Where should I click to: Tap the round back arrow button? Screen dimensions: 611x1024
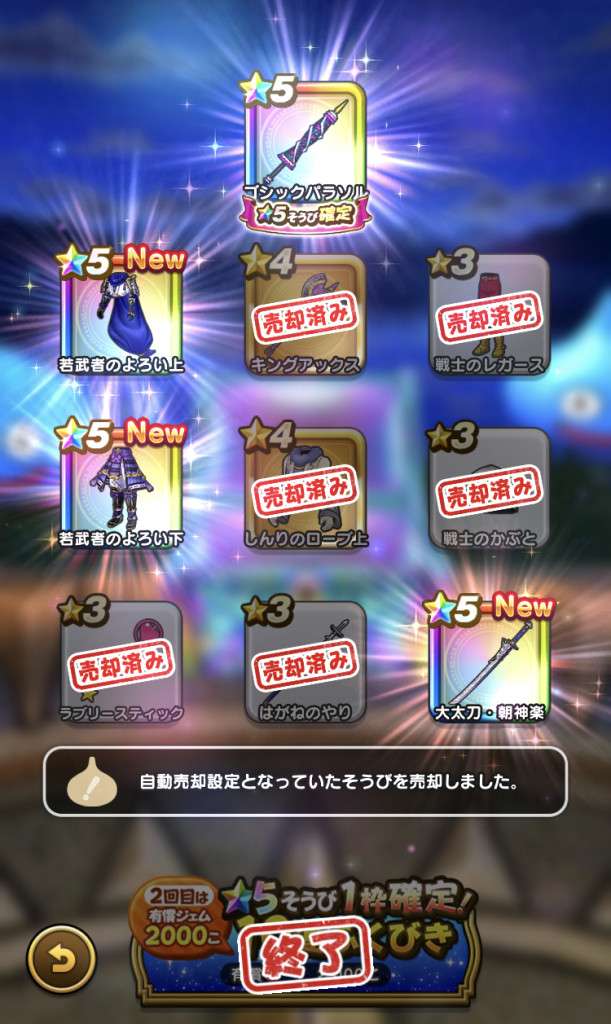[60, 958]
